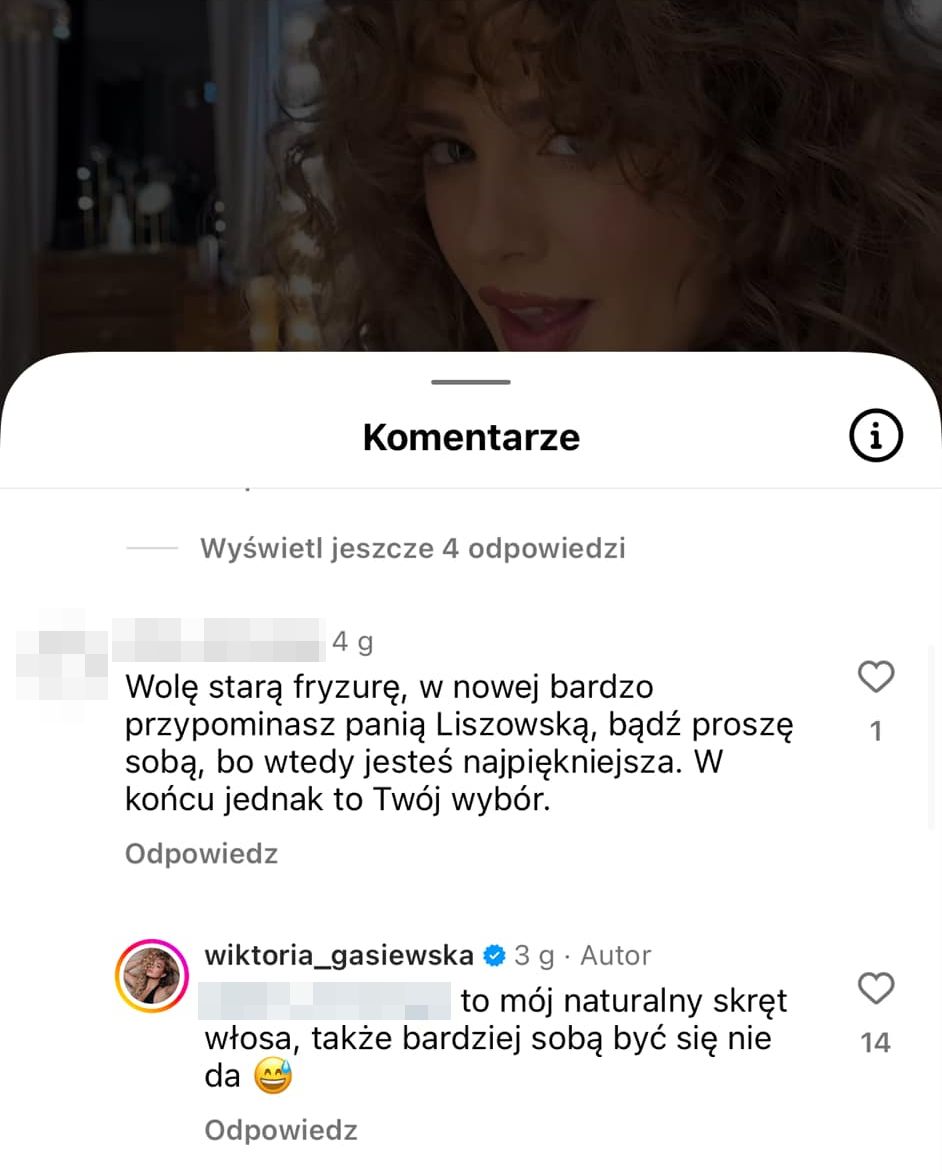942x1175 pixels.
Task: Like wiktoria_gasiewska's reply comment
Action: [x=876, y=989]
